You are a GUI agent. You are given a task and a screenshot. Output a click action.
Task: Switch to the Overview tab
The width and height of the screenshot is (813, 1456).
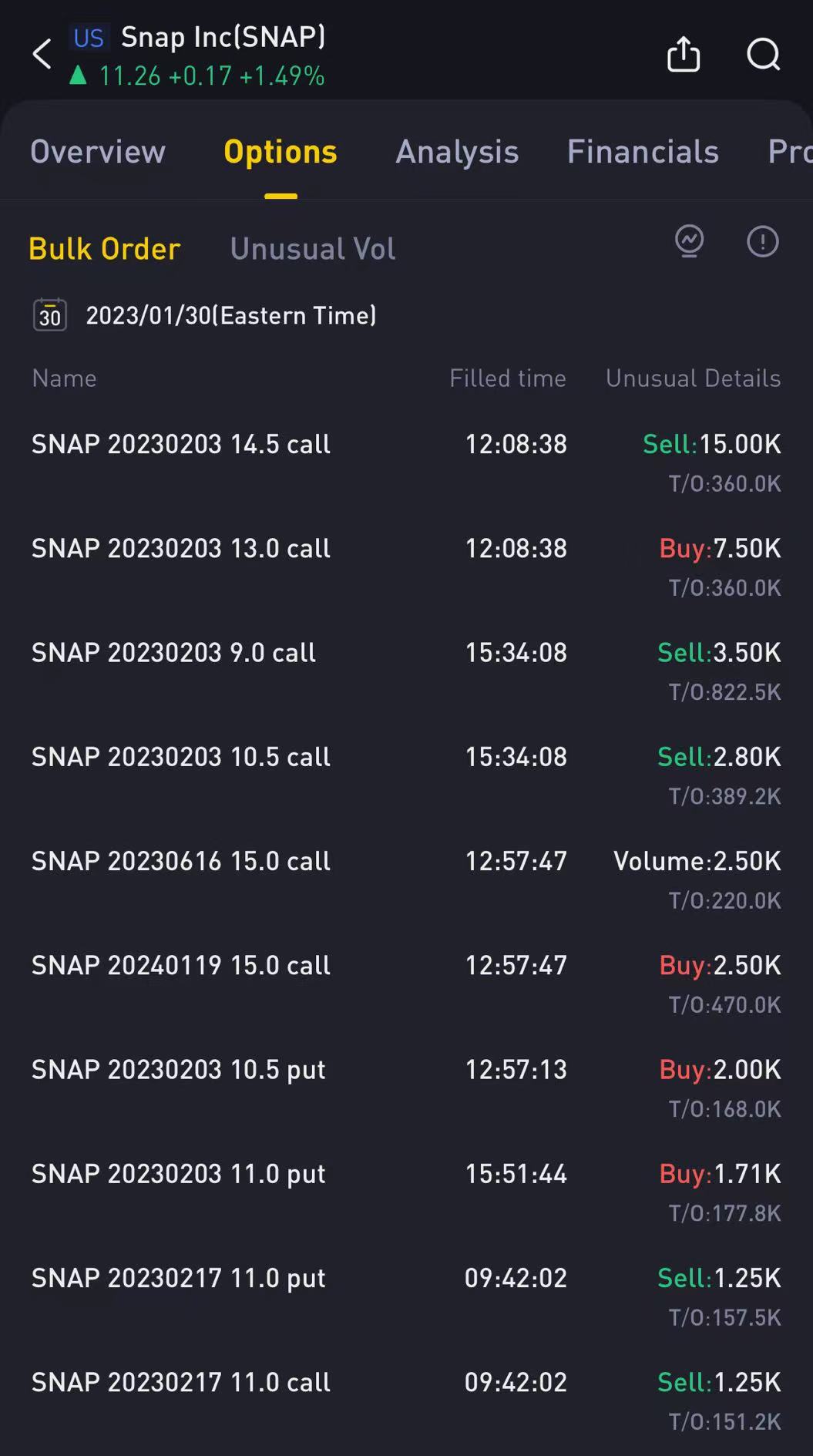98,152
